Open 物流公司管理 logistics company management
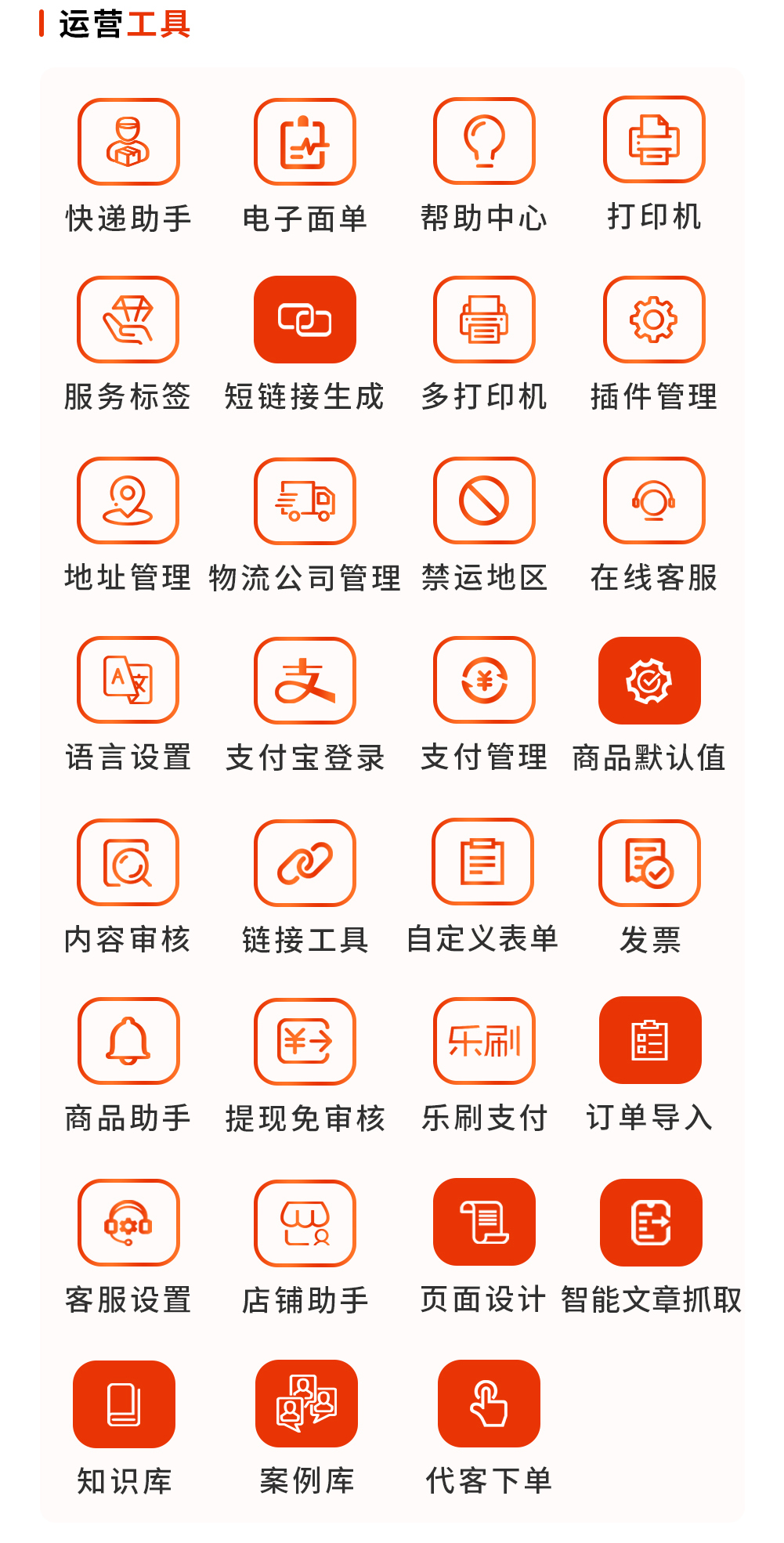 pos(305,501)
